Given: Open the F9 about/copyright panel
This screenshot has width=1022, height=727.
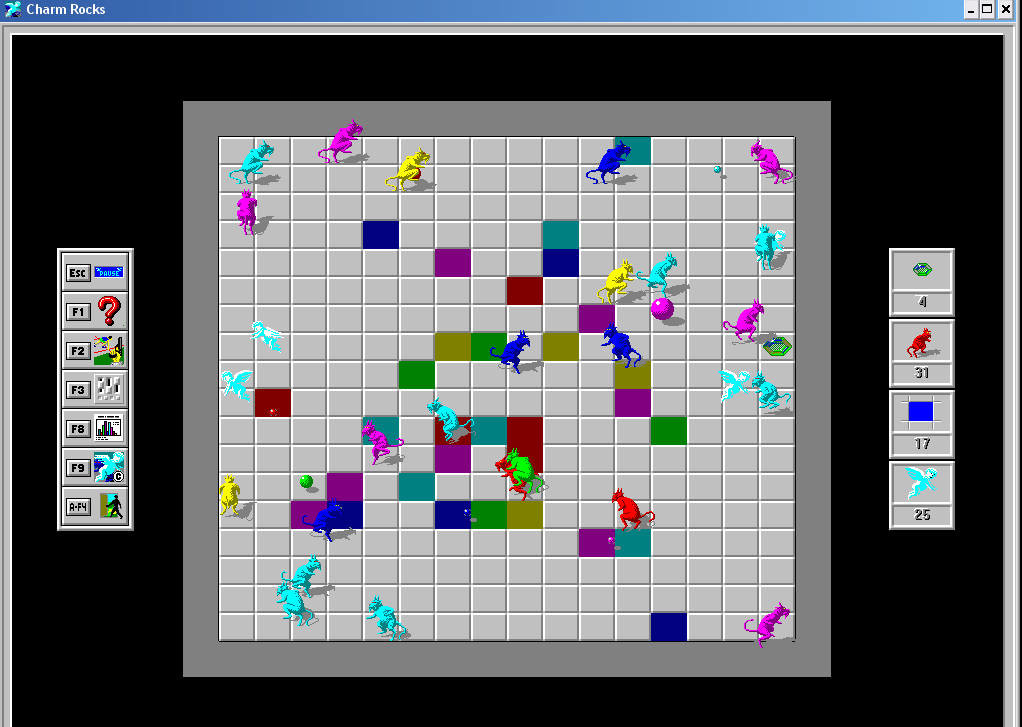Looking at the screenshot, I should (x=95, y=467).
